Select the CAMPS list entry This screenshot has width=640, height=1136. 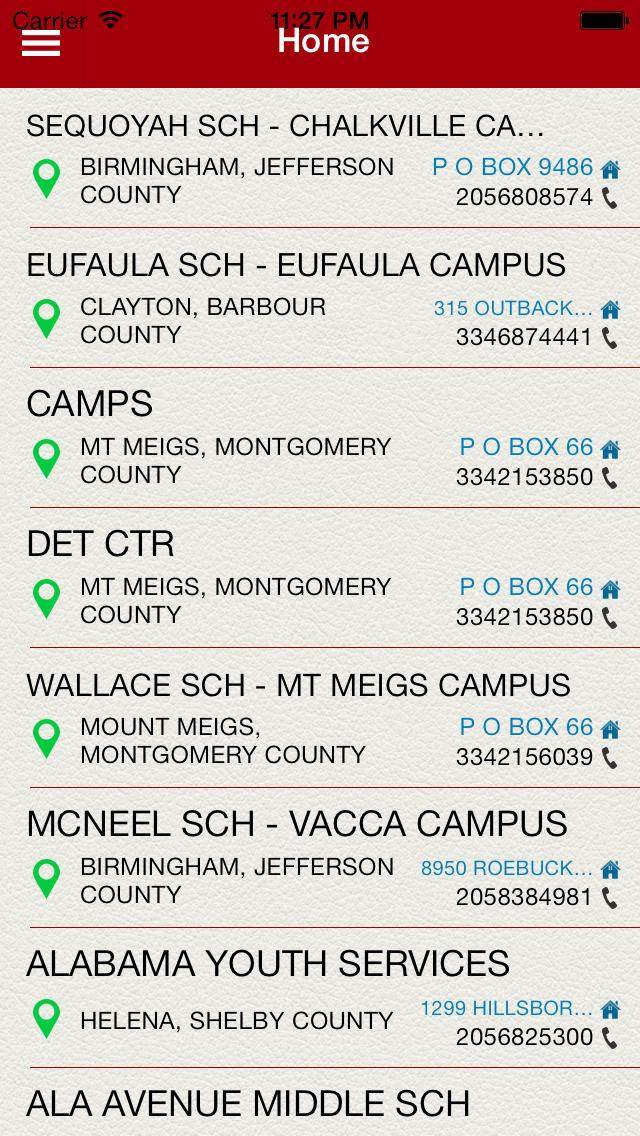(x=320, y=438)
